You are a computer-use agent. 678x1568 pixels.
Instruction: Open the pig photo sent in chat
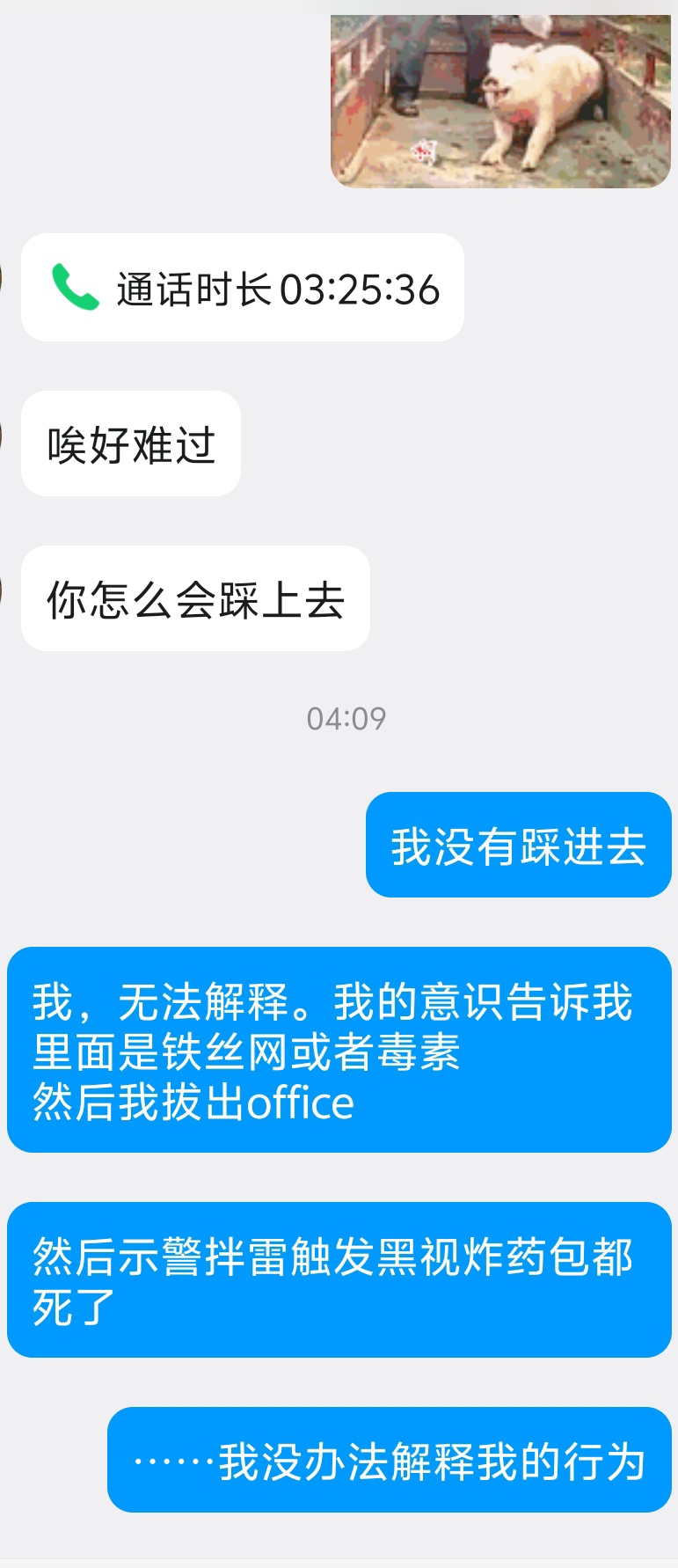(499, 100)
